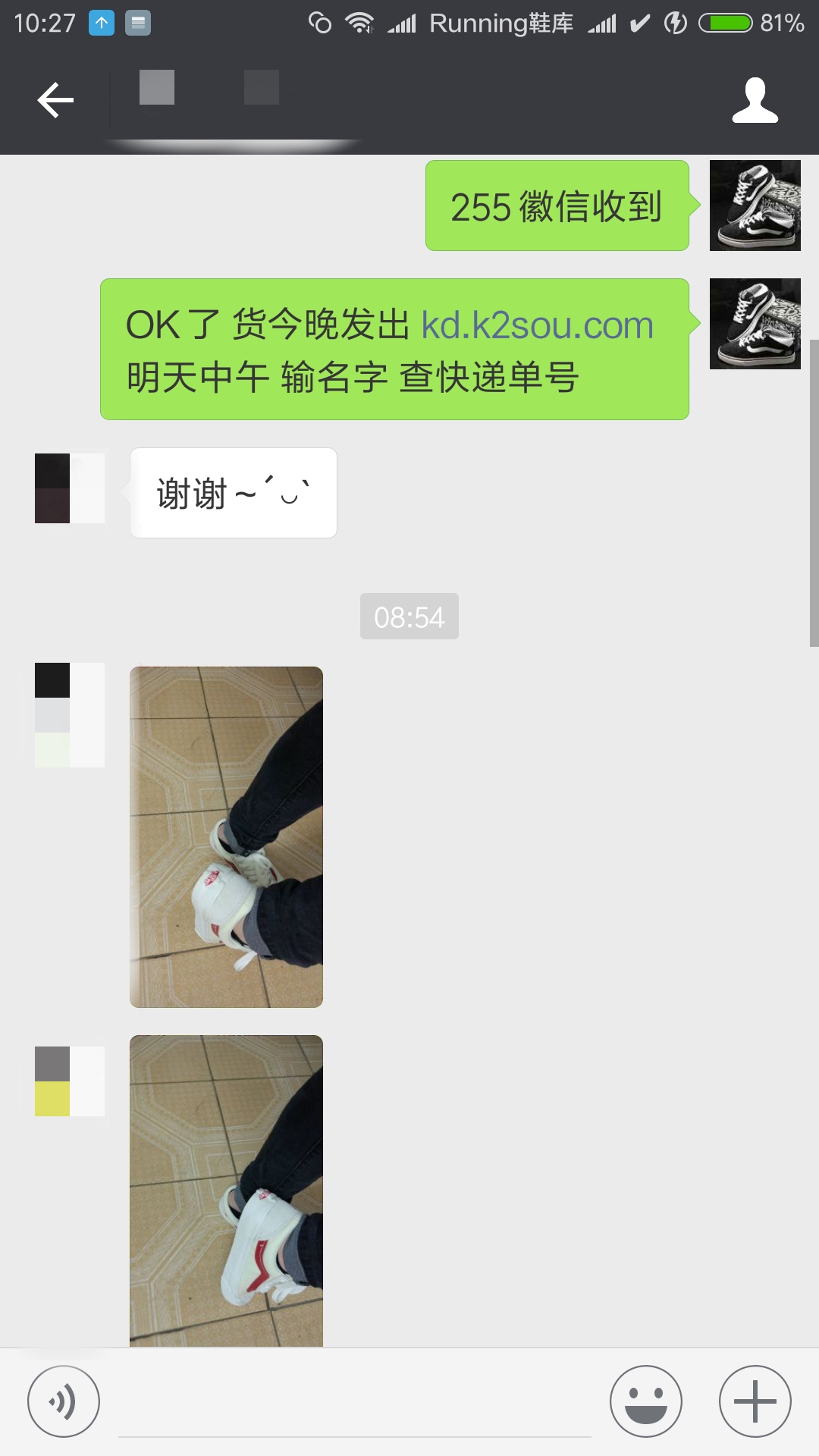Switch to voice message input
The image size is (819, 1456).
[x=64, y=1401]
